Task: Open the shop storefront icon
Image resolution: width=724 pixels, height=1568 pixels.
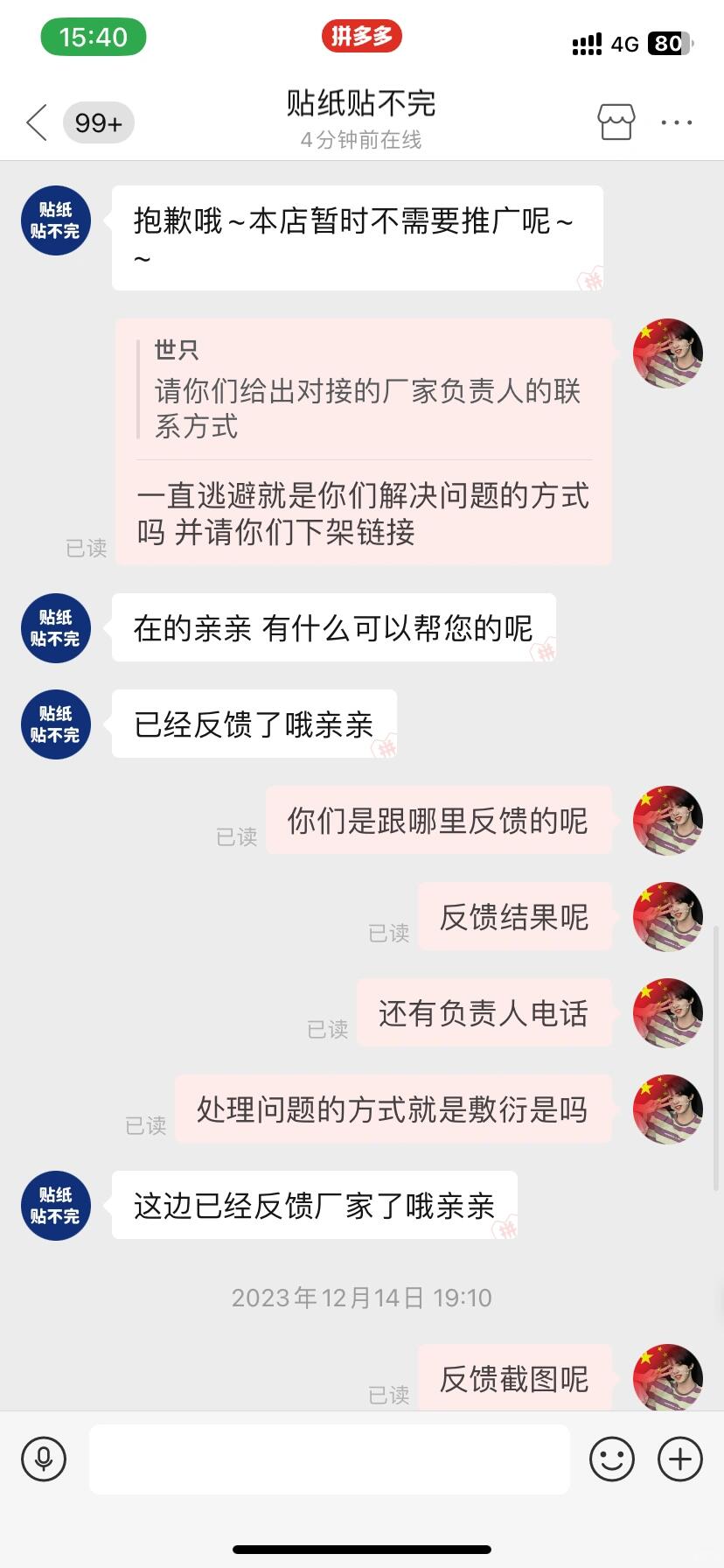Action: (616, 122)
